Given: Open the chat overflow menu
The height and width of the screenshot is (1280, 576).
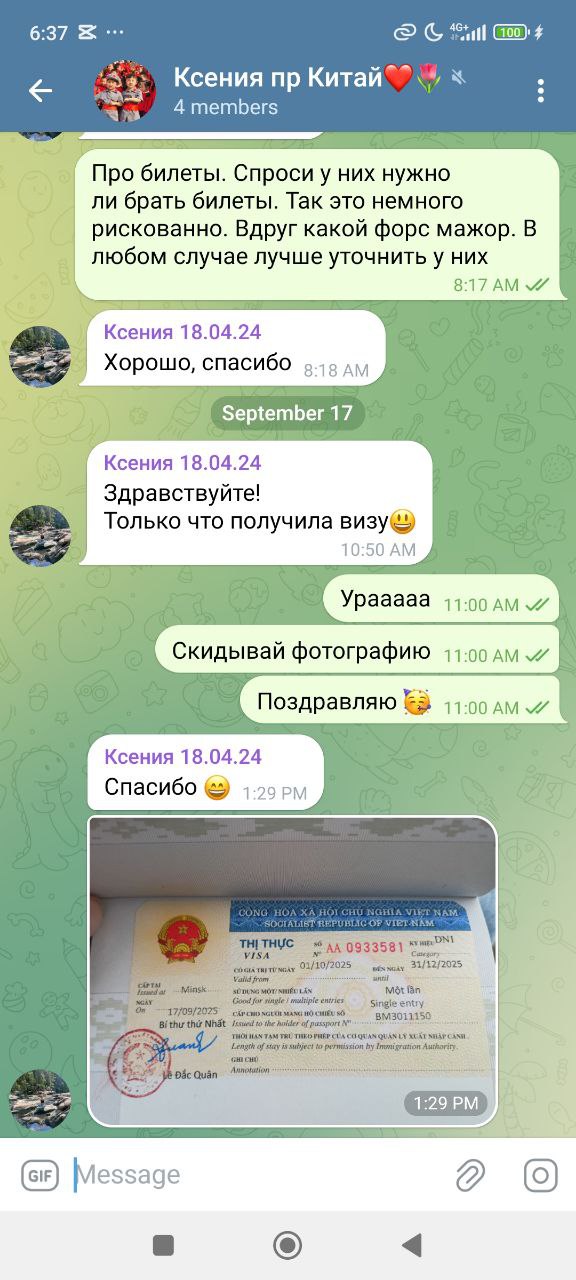Looking at the screenshot, I should (x=540, y=91).
